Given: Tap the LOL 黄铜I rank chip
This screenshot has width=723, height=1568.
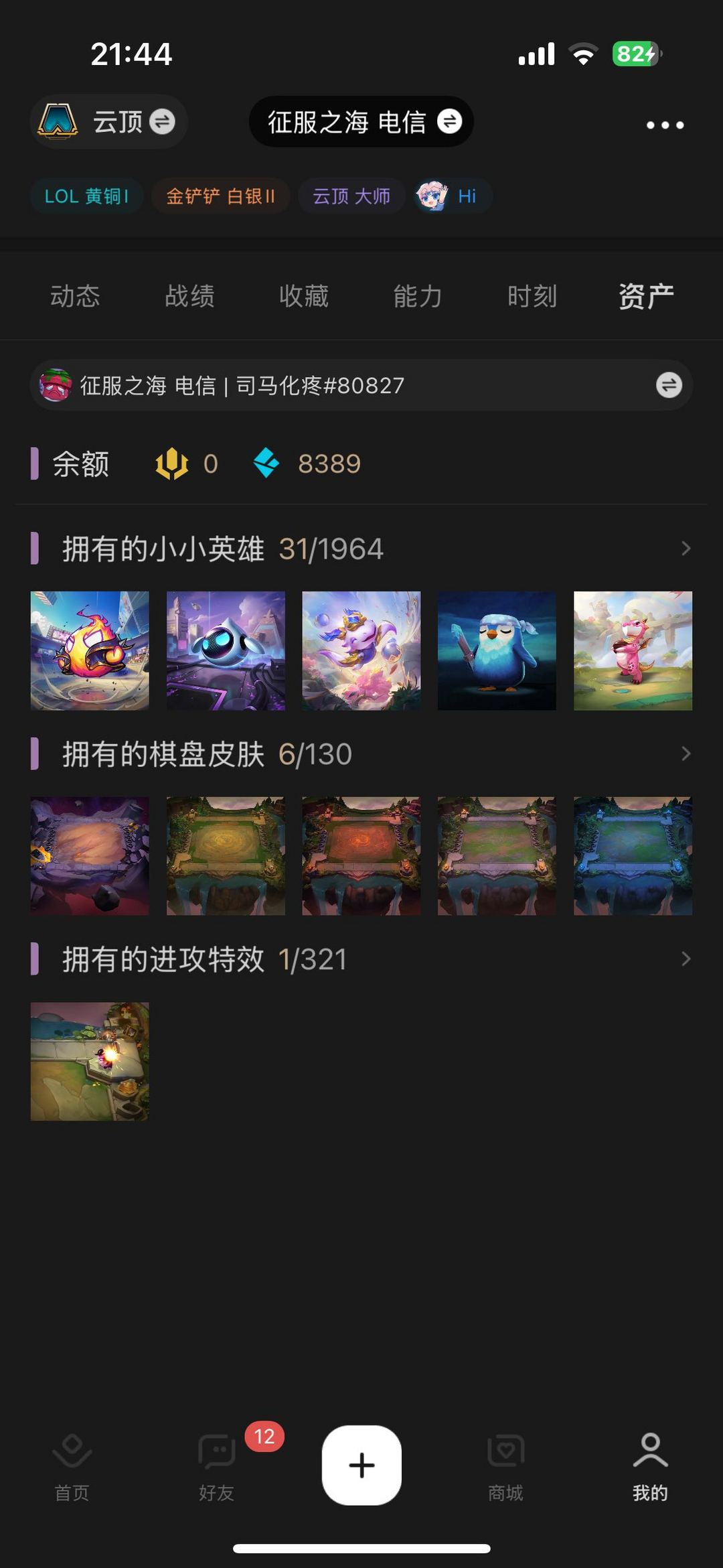Looking at the screenshot, I should coord(86,196).
